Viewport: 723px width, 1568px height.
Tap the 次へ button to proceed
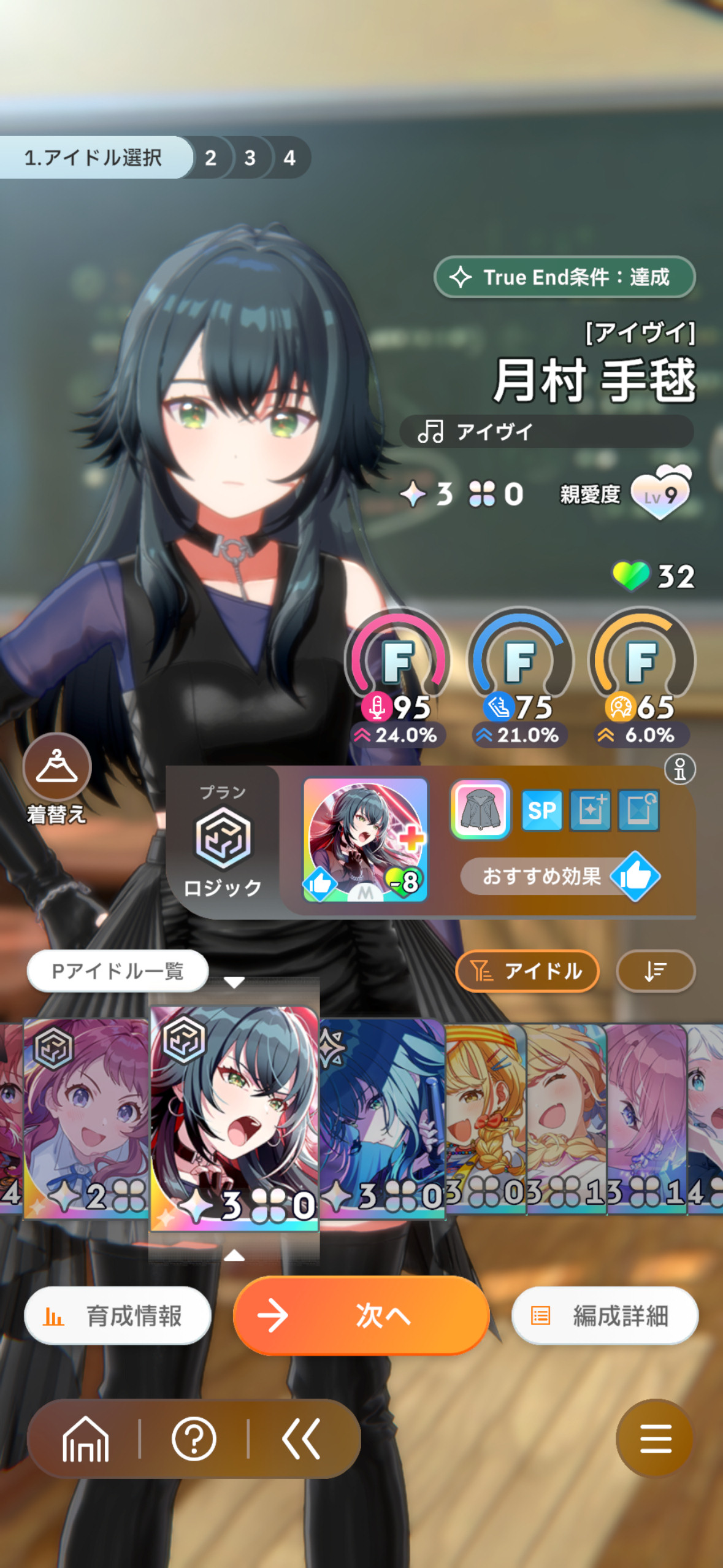[361, 1315]
